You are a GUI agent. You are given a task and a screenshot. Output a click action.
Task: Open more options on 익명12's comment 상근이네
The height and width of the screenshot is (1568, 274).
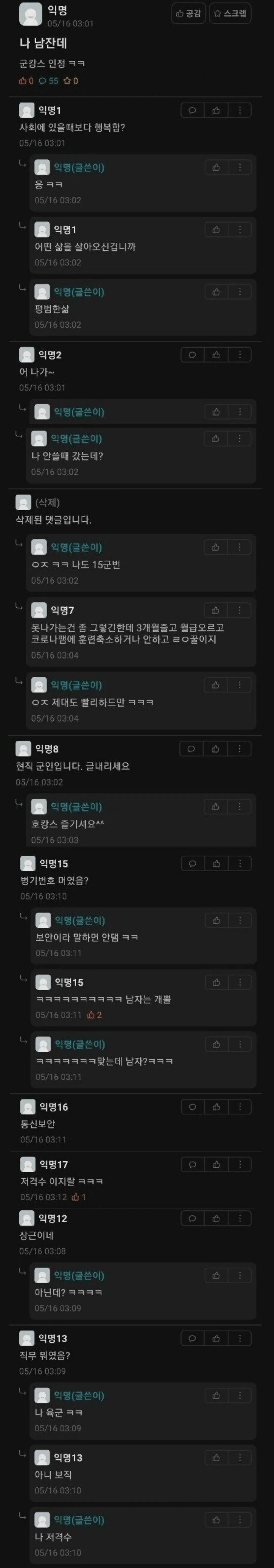point(239,1218)
